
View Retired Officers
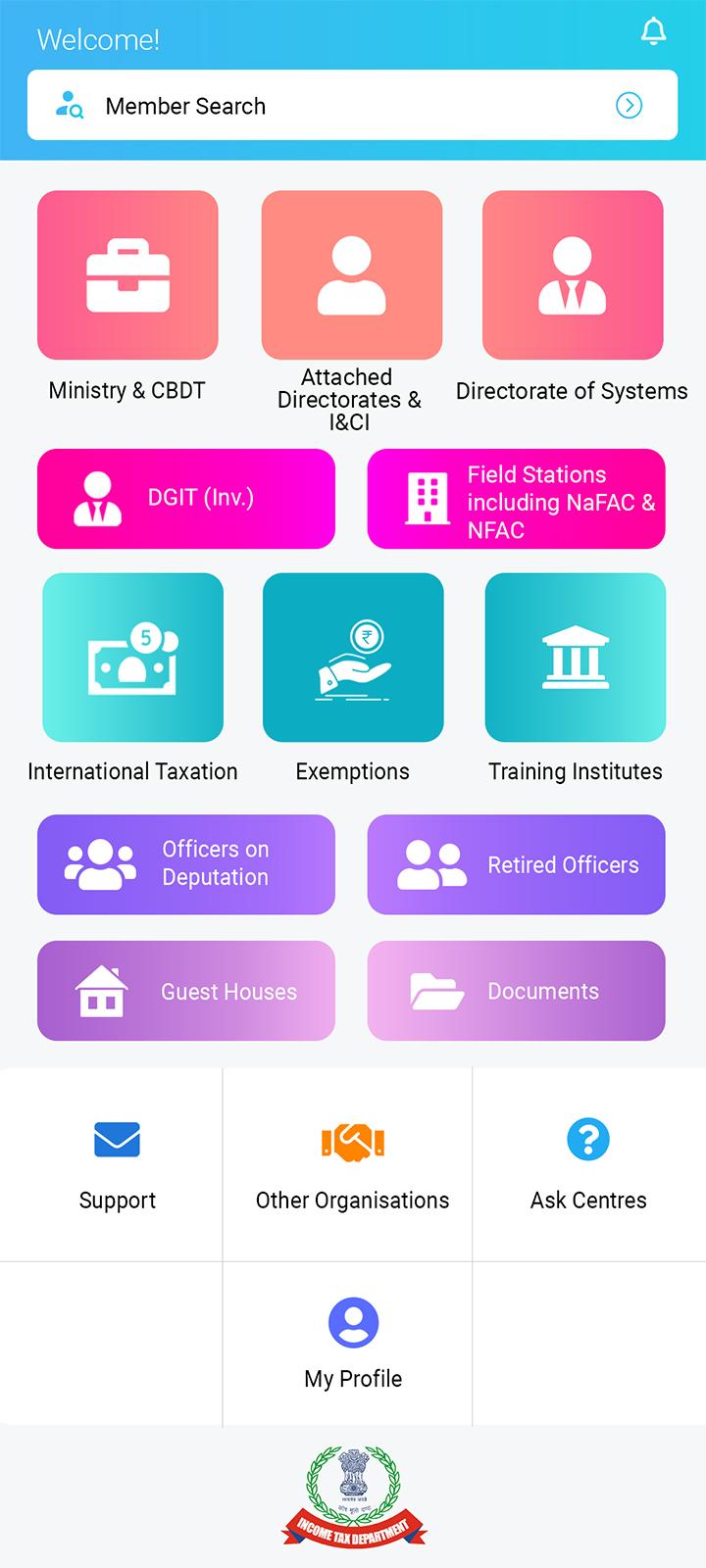click(x=516, y=864)
